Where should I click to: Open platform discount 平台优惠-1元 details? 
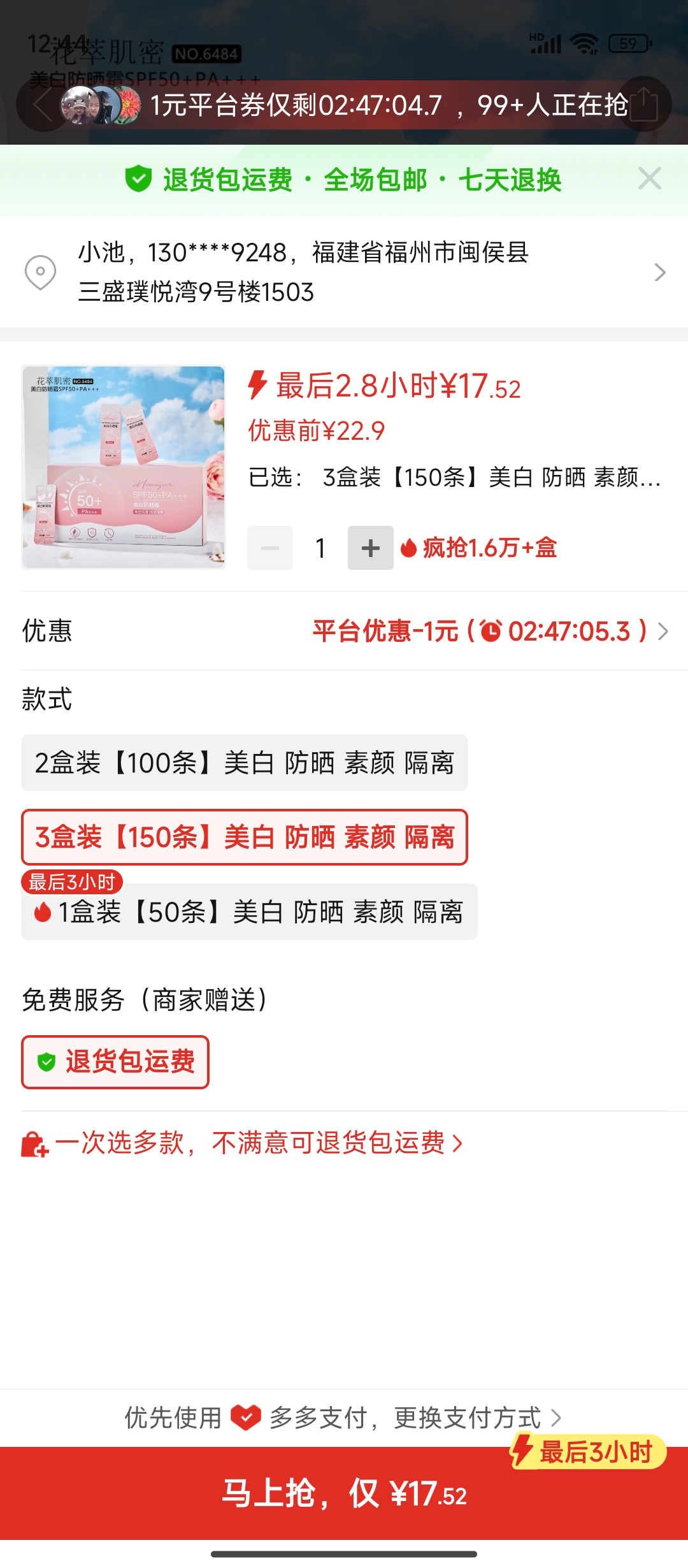click(x=489, y=632)
